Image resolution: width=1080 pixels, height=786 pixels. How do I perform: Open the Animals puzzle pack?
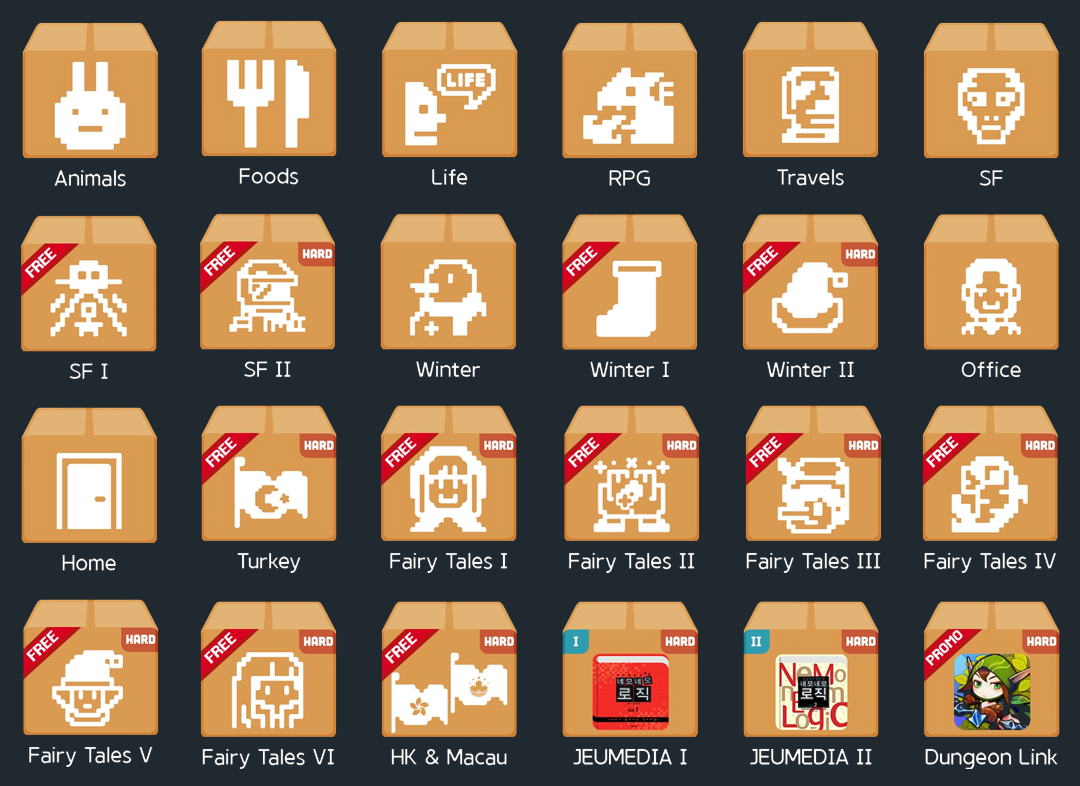(90, 95)
